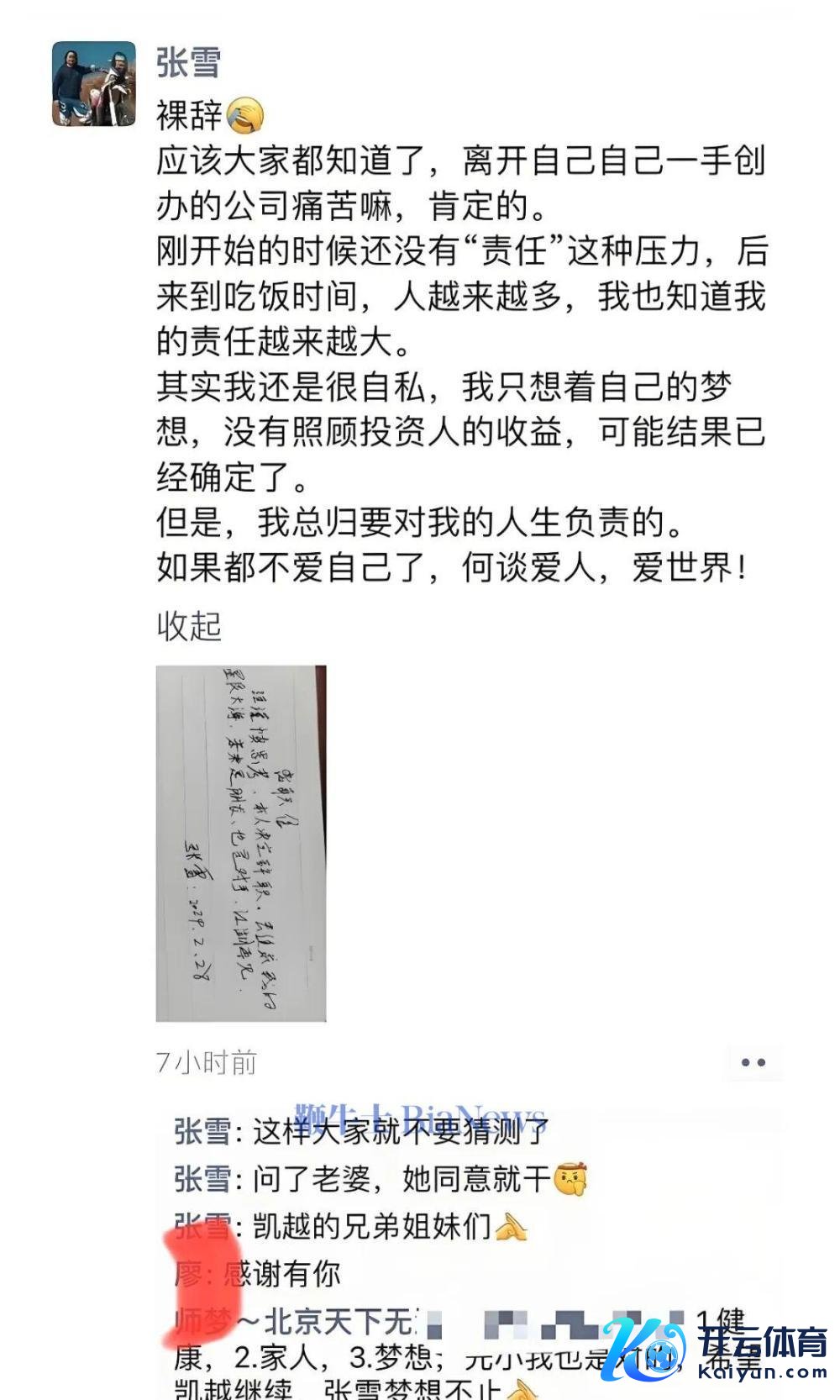840x1400 pixels.
Task: Open the like and comment menu
Action: tap(753, 1063)
